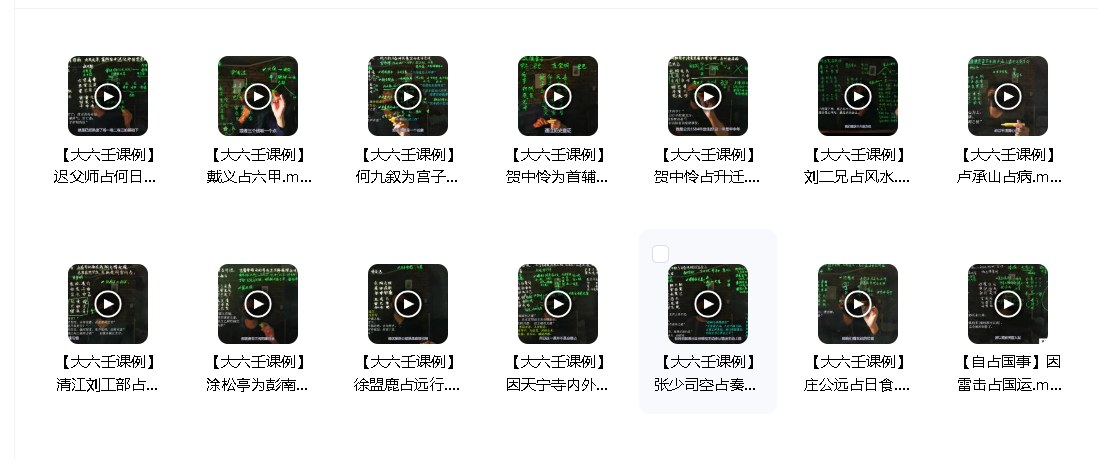The image size is (1098, 459).
Task: Open 贺中怜为首辅 video file
Action: click(558, 96)
